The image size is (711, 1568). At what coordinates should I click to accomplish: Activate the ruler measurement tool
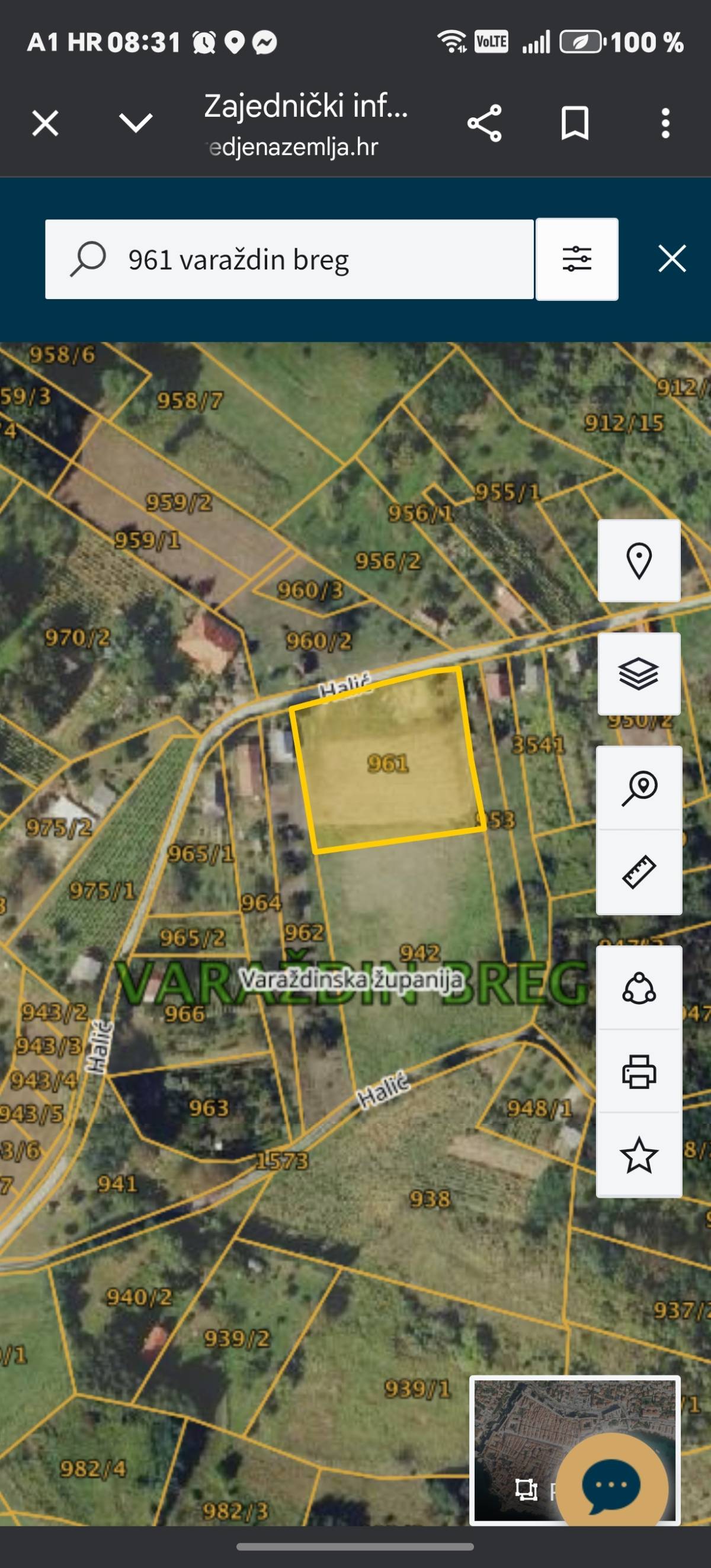coord(639,872)
